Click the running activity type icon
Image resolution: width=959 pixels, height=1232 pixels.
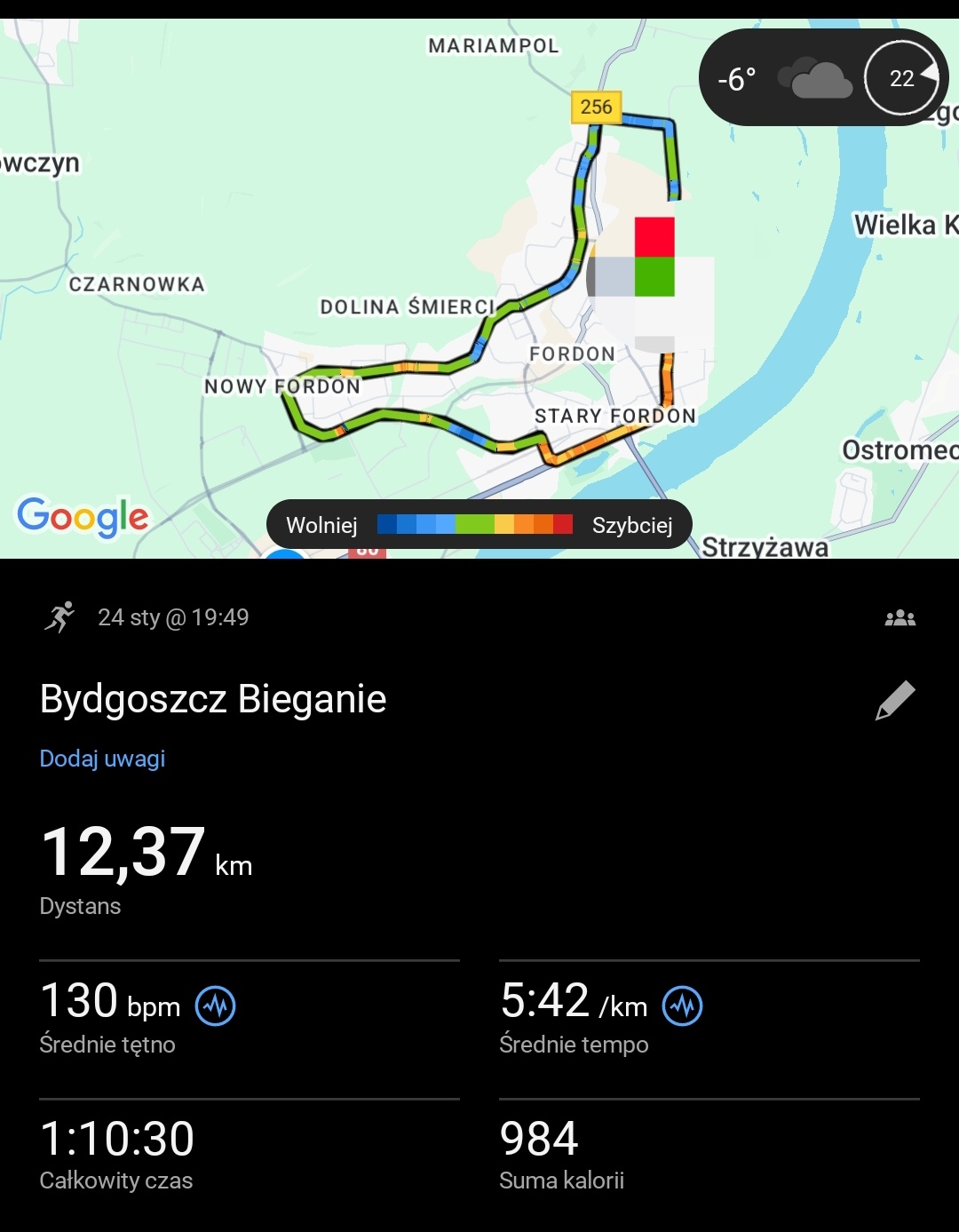coord(59,617)
